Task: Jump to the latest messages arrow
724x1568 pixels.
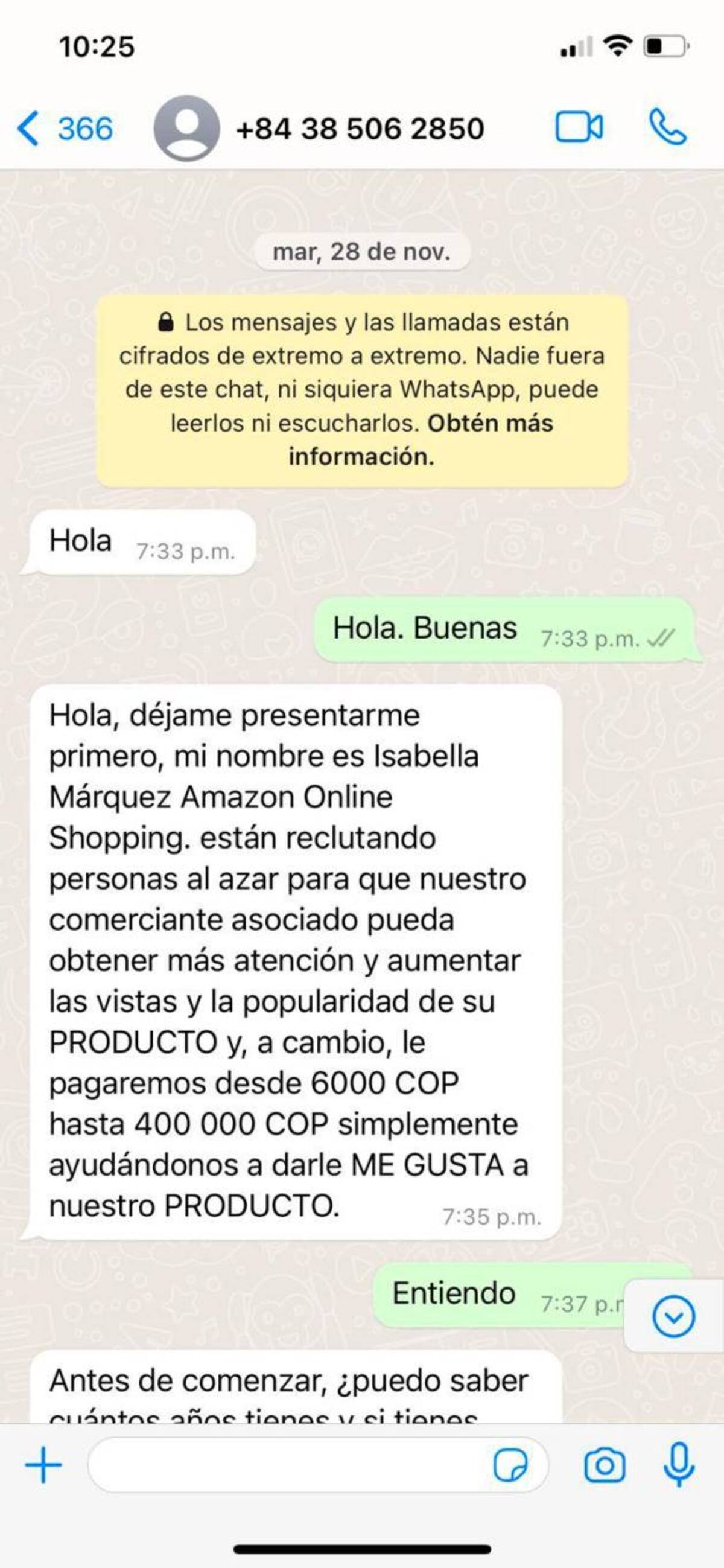Action: pos(673,1316)
